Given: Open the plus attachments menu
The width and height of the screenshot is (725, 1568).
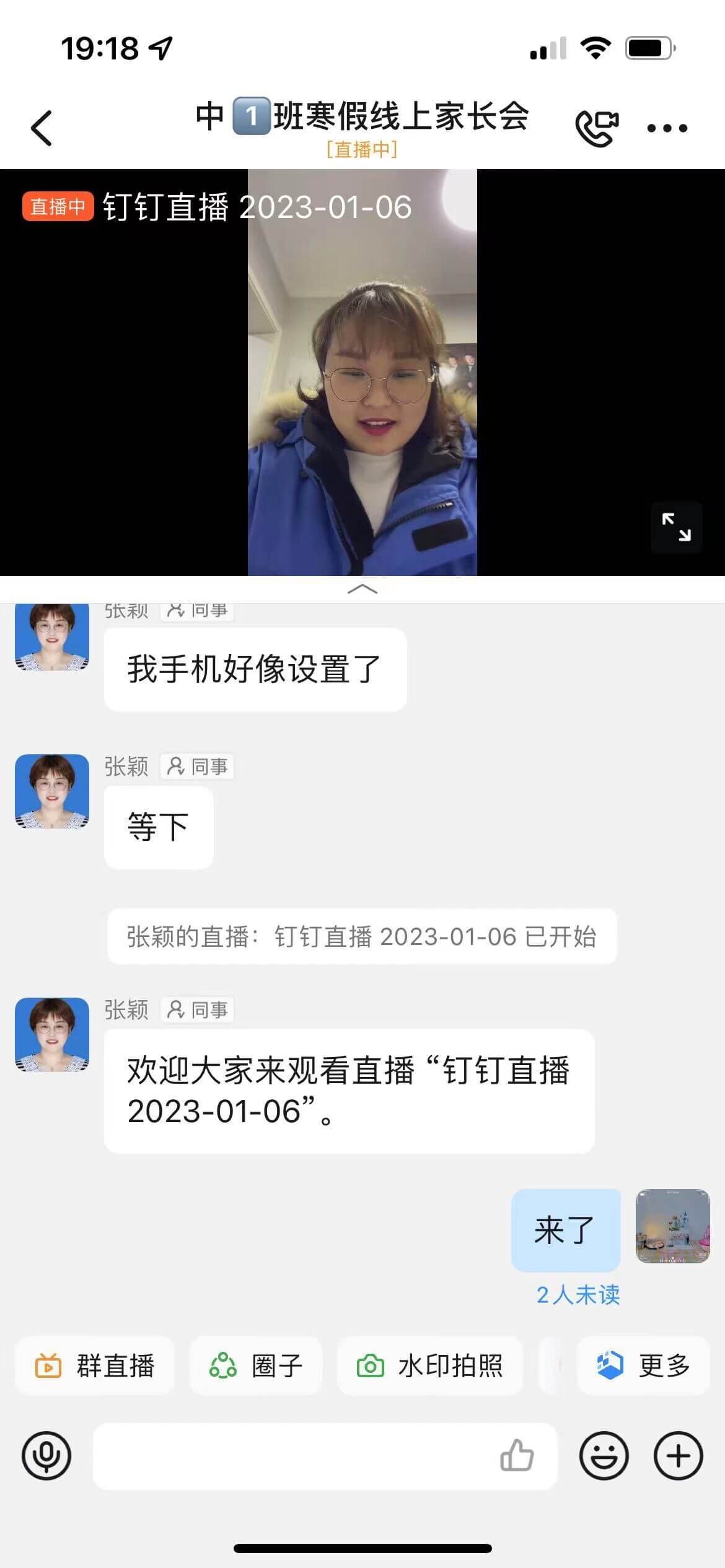Looking at the screenshot, I should (x=678, y=1456).
